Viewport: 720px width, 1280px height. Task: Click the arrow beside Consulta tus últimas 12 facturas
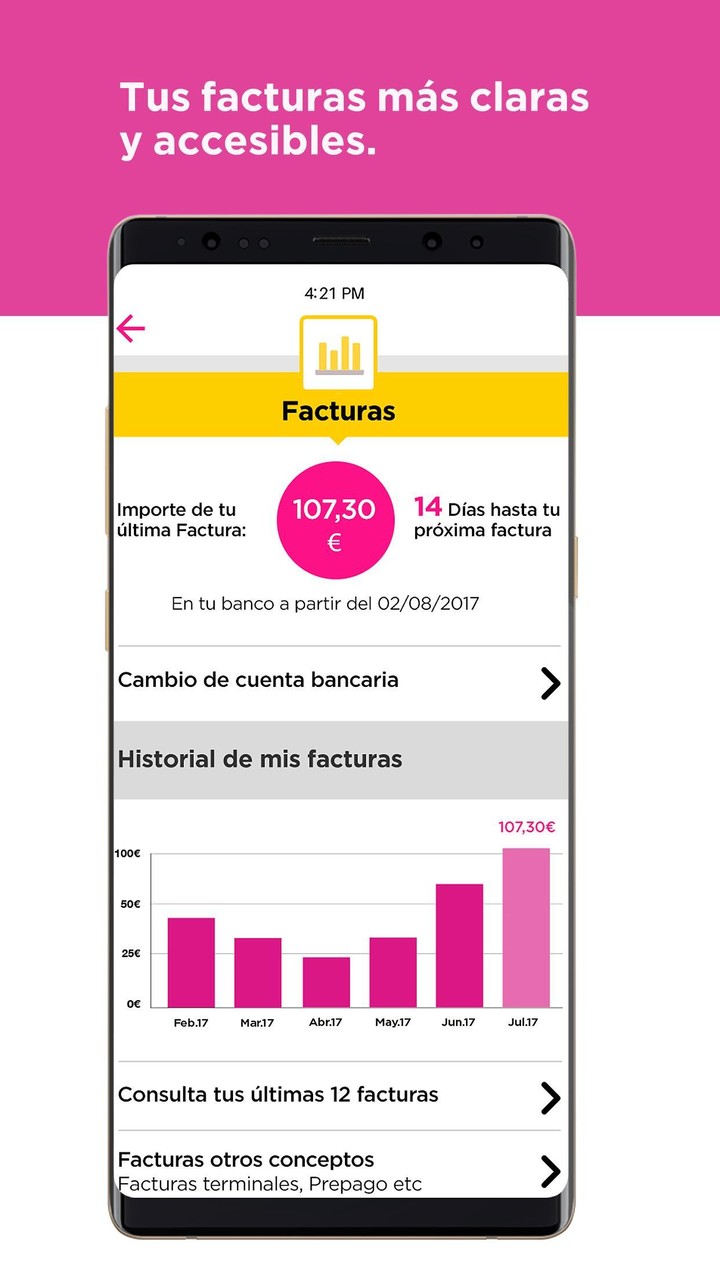(551, 1100)
